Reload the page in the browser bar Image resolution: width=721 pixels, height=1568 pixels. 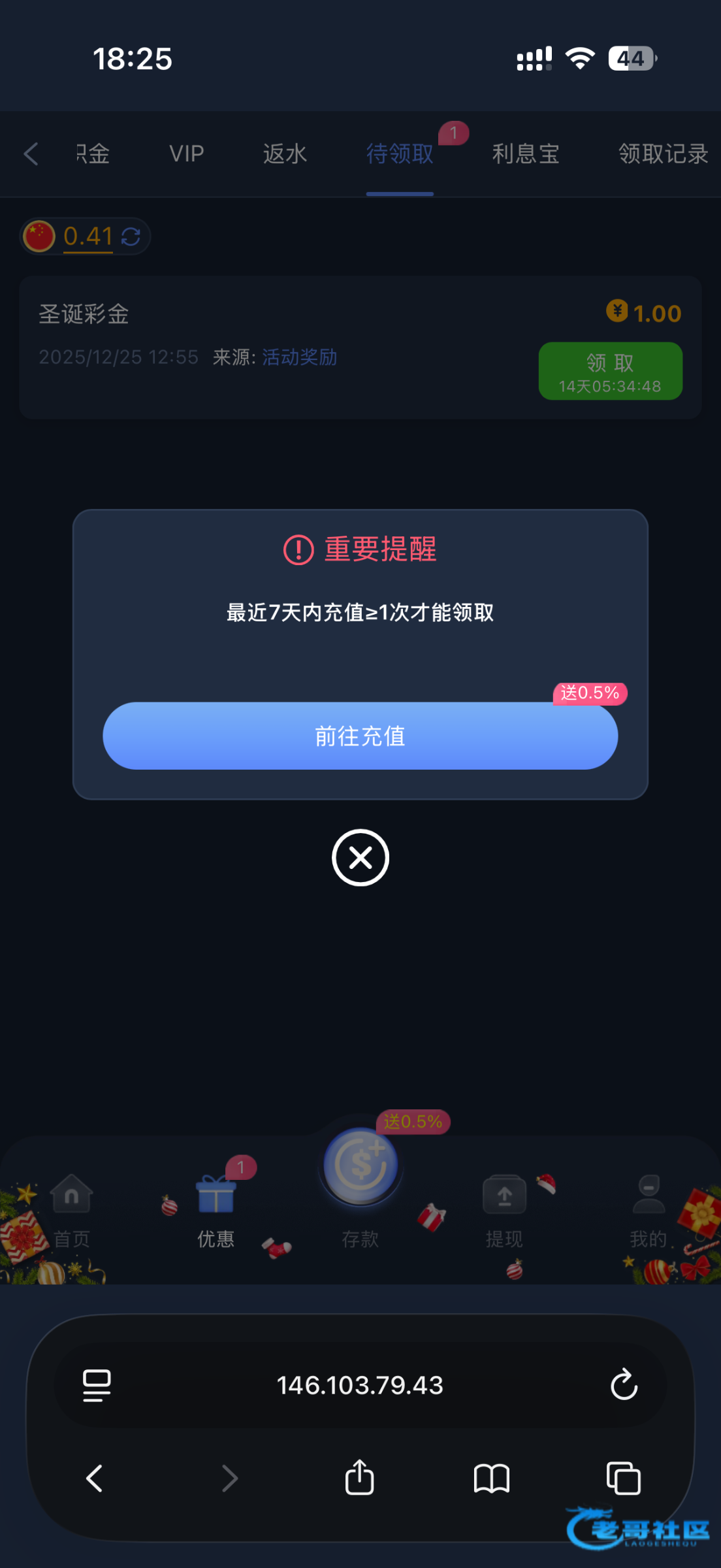pyautogui.click(x=624, y=1384)
